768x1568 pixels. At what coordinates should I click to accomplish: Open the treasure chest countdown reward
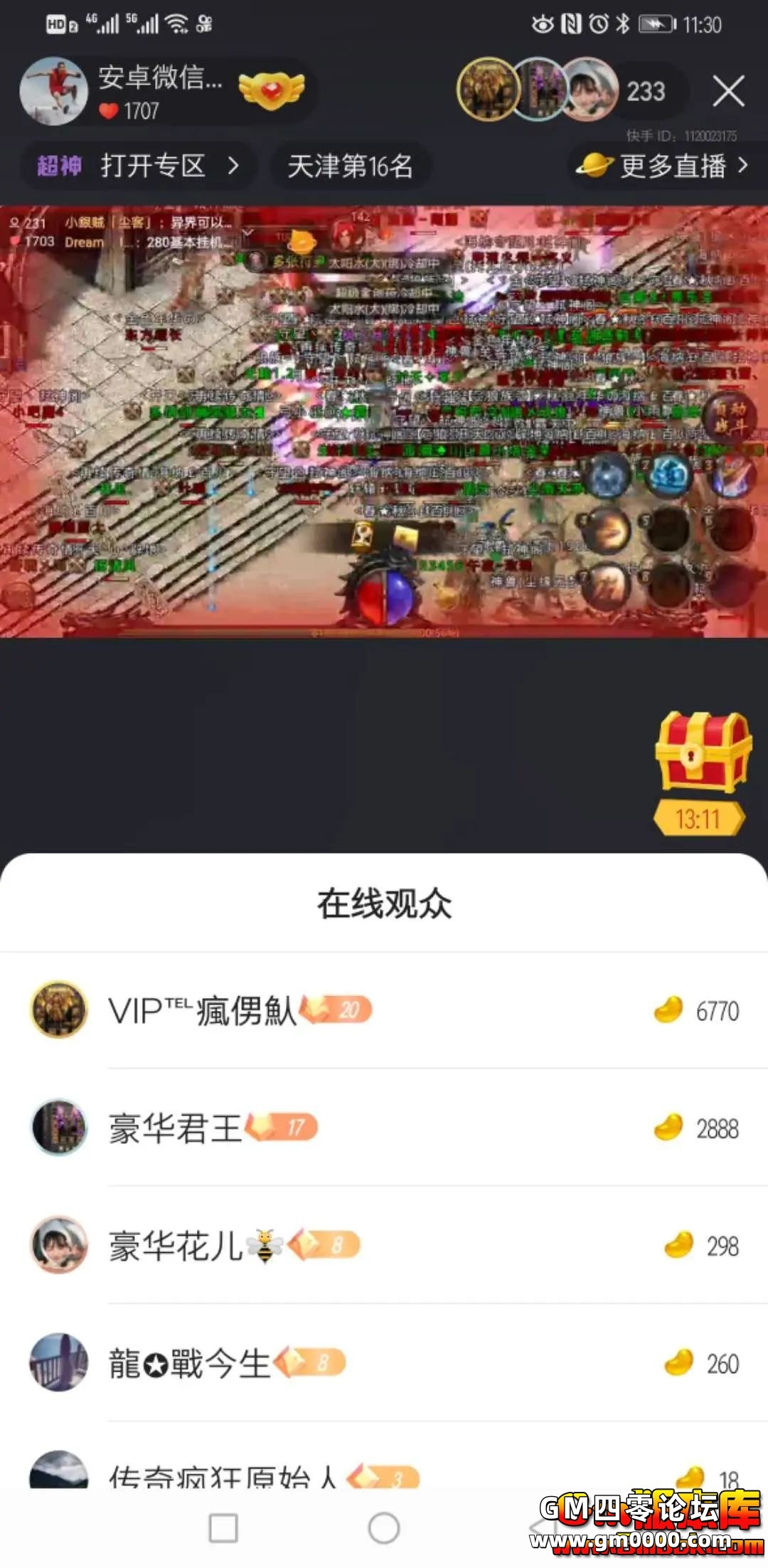coord(701,772)
